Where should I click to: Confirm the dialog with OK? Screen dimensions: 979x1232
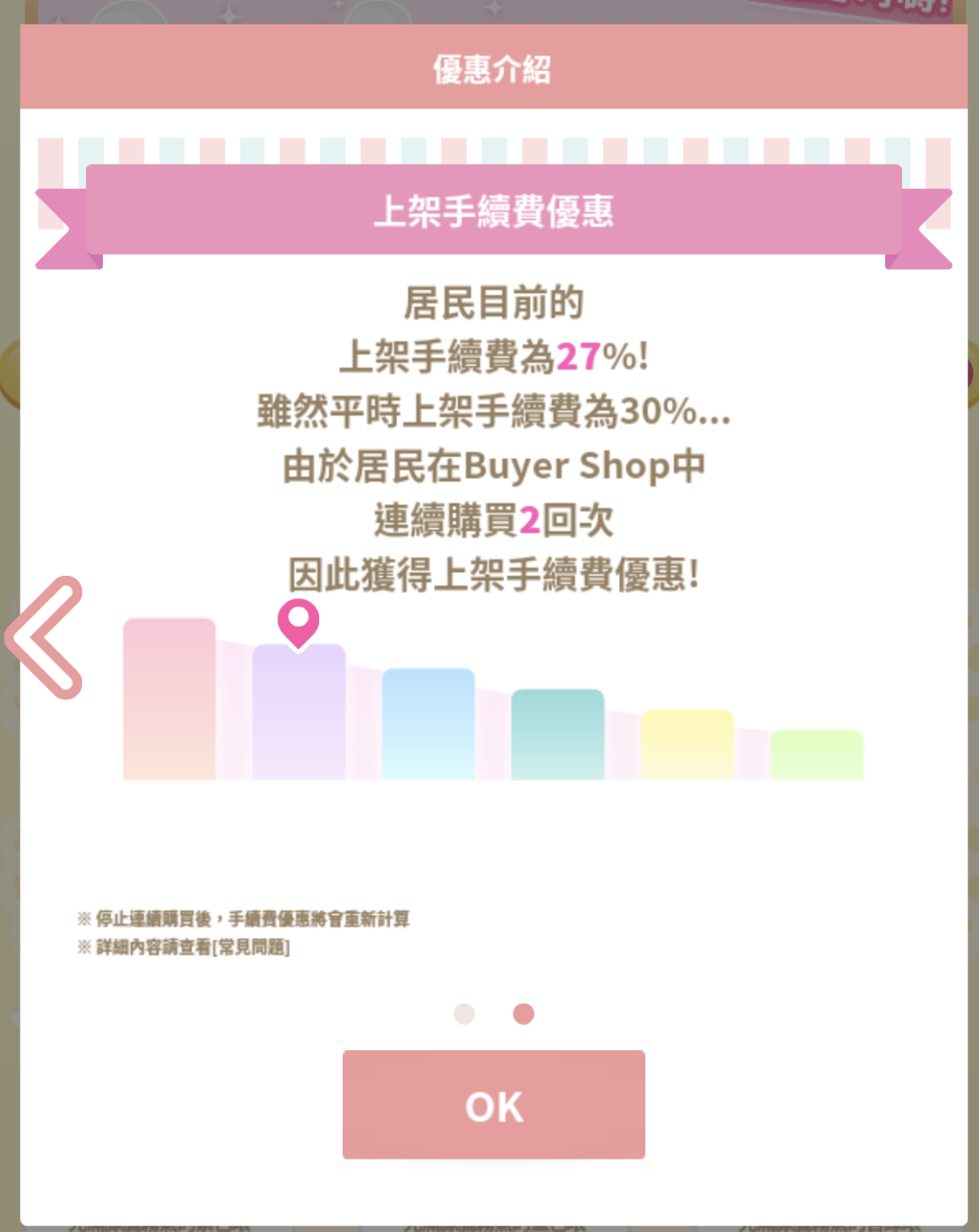494,1105
